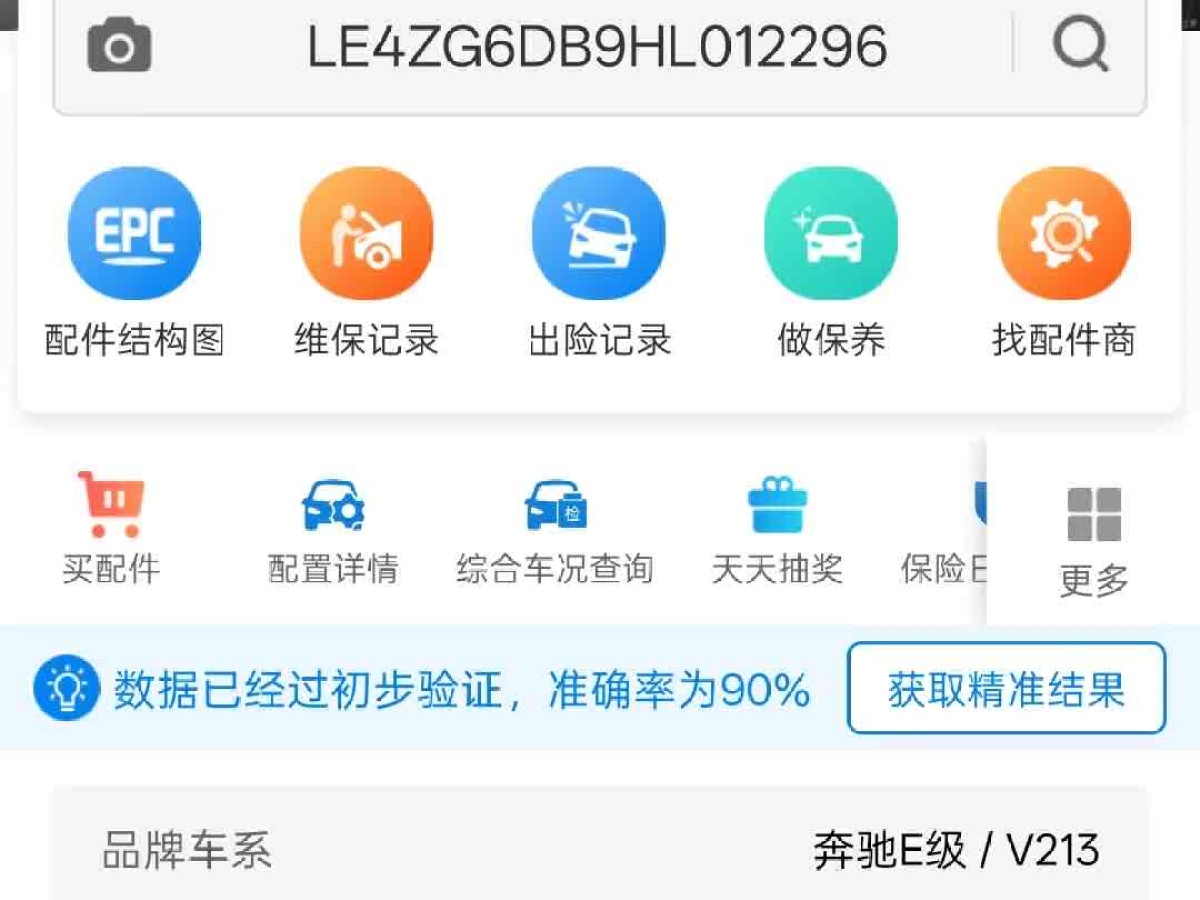Viewport: 1200px width, 900px height.
Task: View 配置详情 configuration details
Action: [333, 528]
